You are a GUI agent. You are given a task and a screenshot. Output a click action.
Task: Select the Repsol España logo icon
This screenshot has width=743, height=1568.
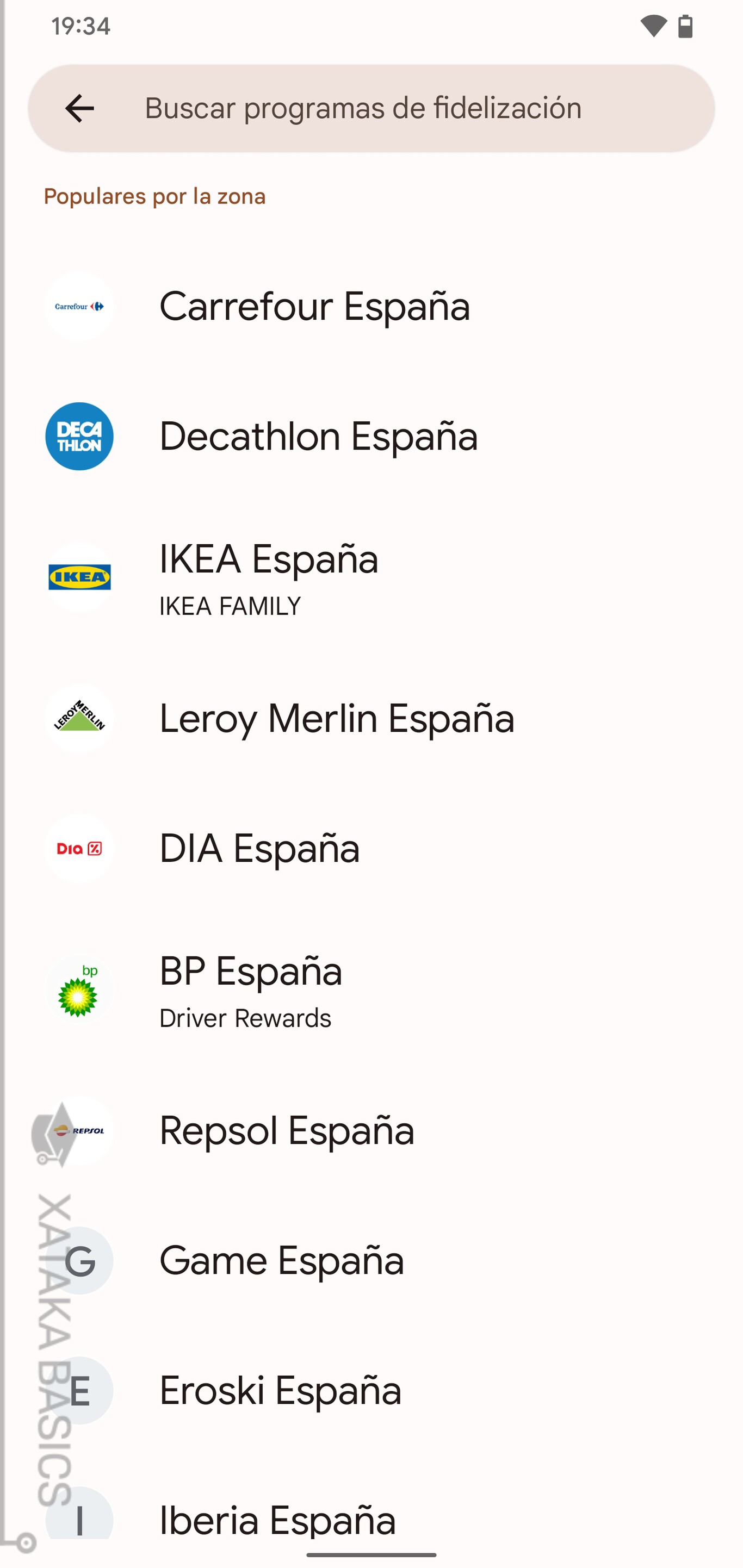[x=78, y=1131]
